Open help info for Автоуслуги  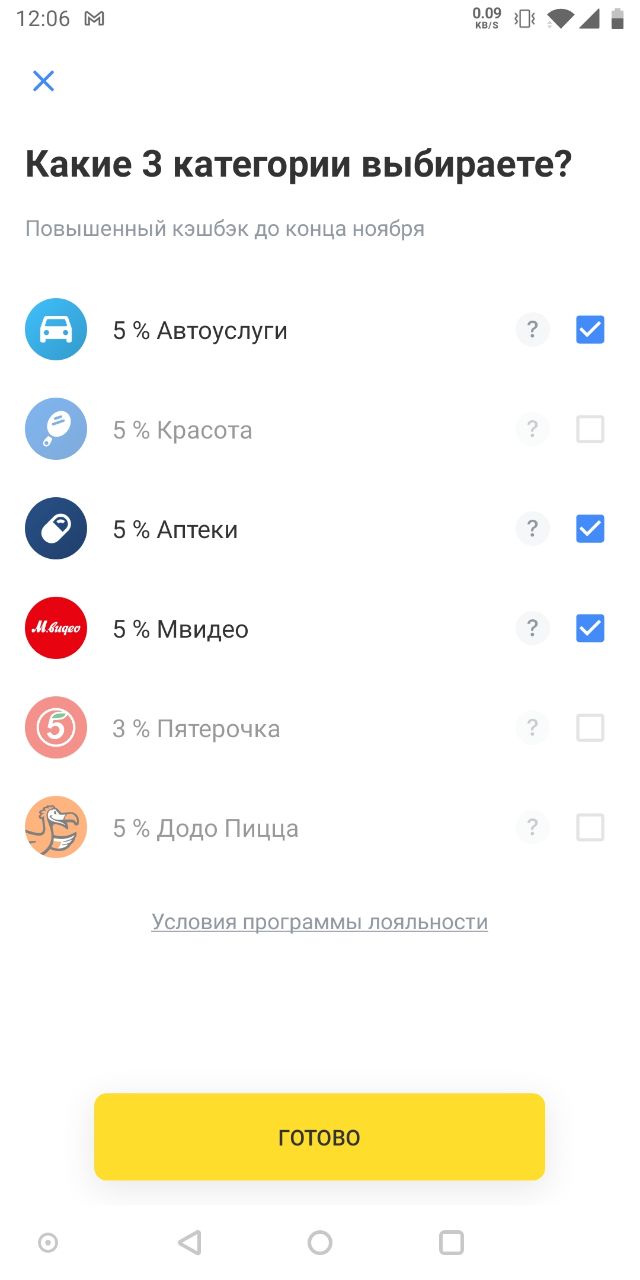[532, 329]
